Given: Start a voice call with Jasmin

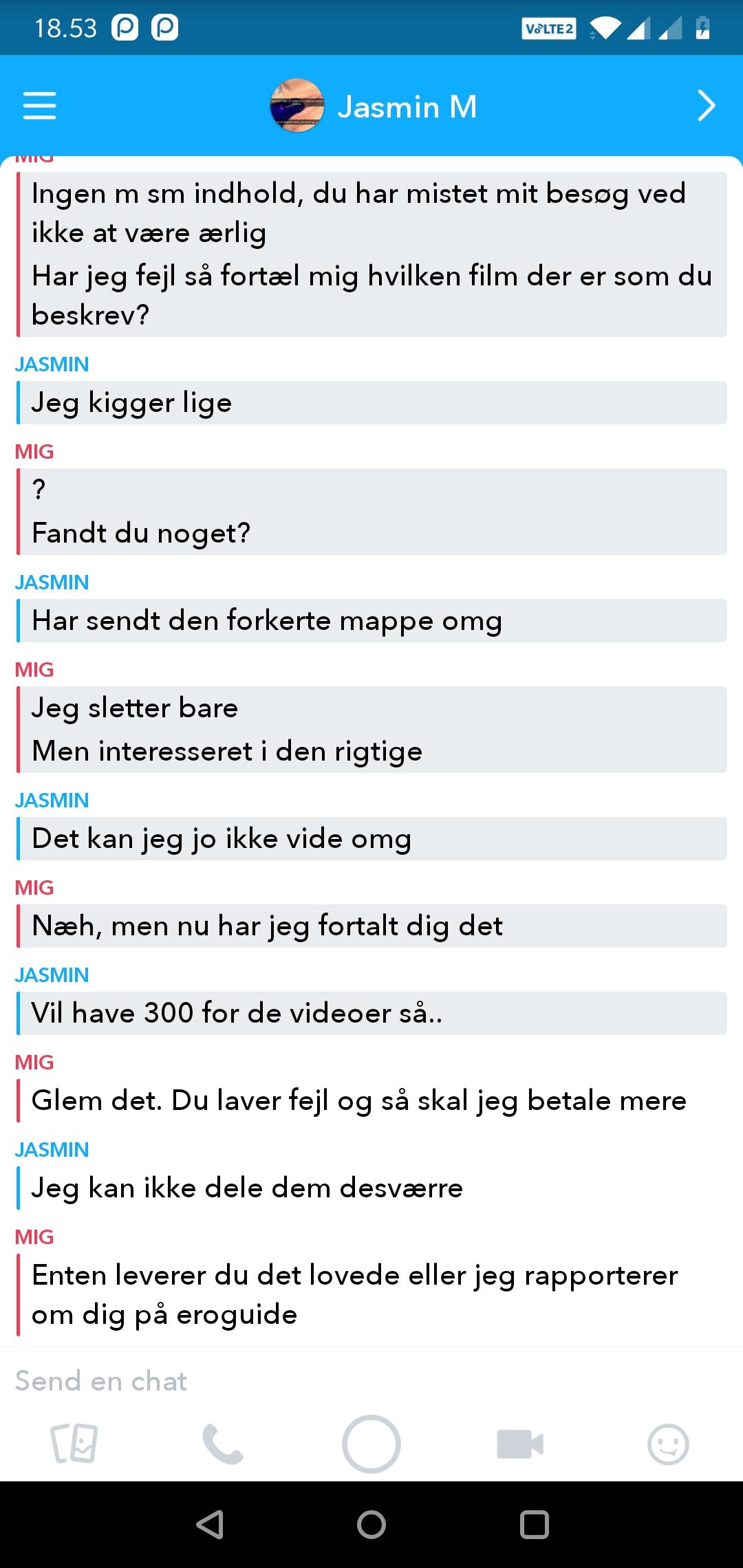Looking at the screenshot, I should 223,1444.
